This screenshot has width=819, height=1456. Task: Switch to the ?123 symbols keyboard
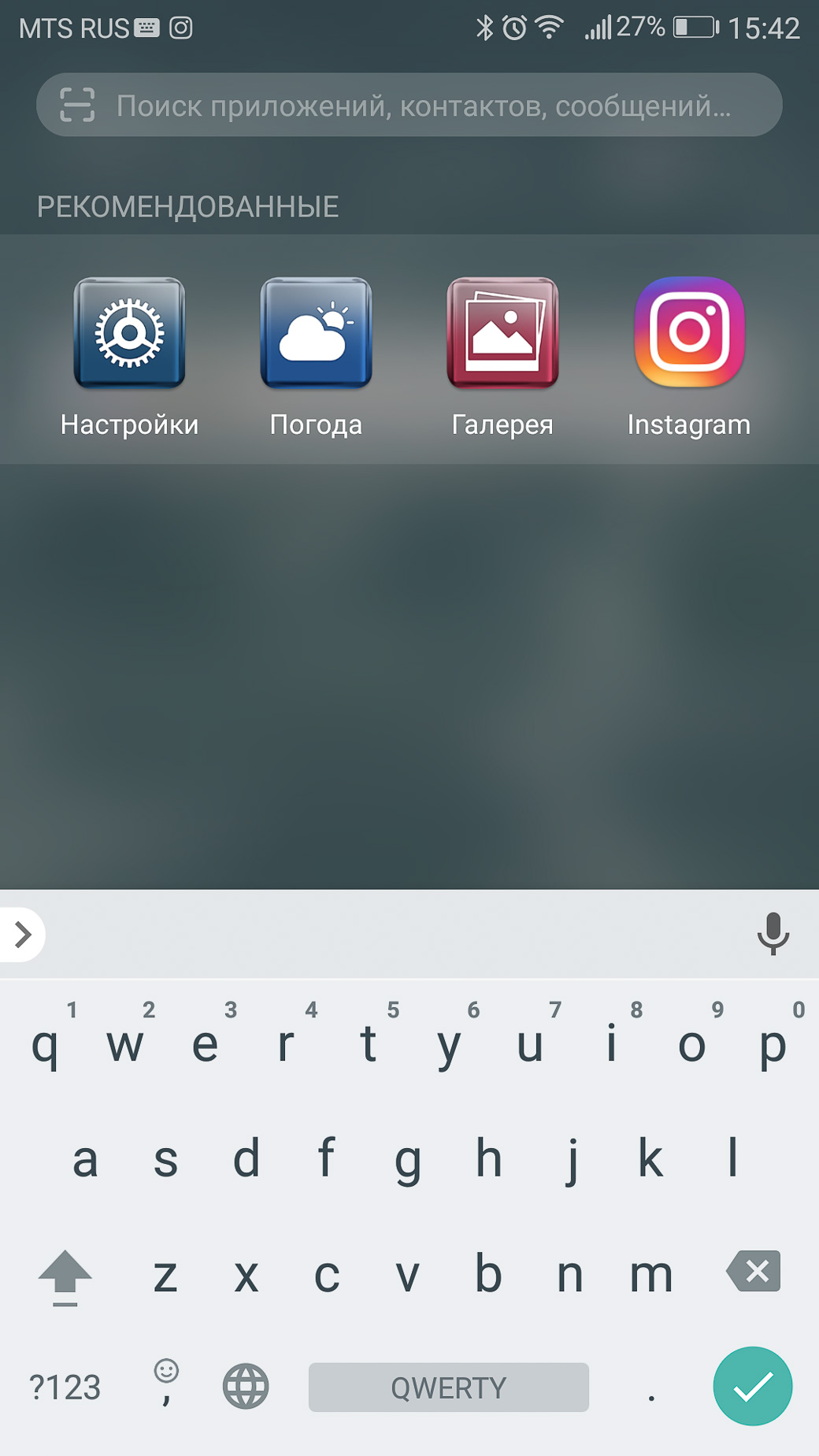click(65, 1387)
